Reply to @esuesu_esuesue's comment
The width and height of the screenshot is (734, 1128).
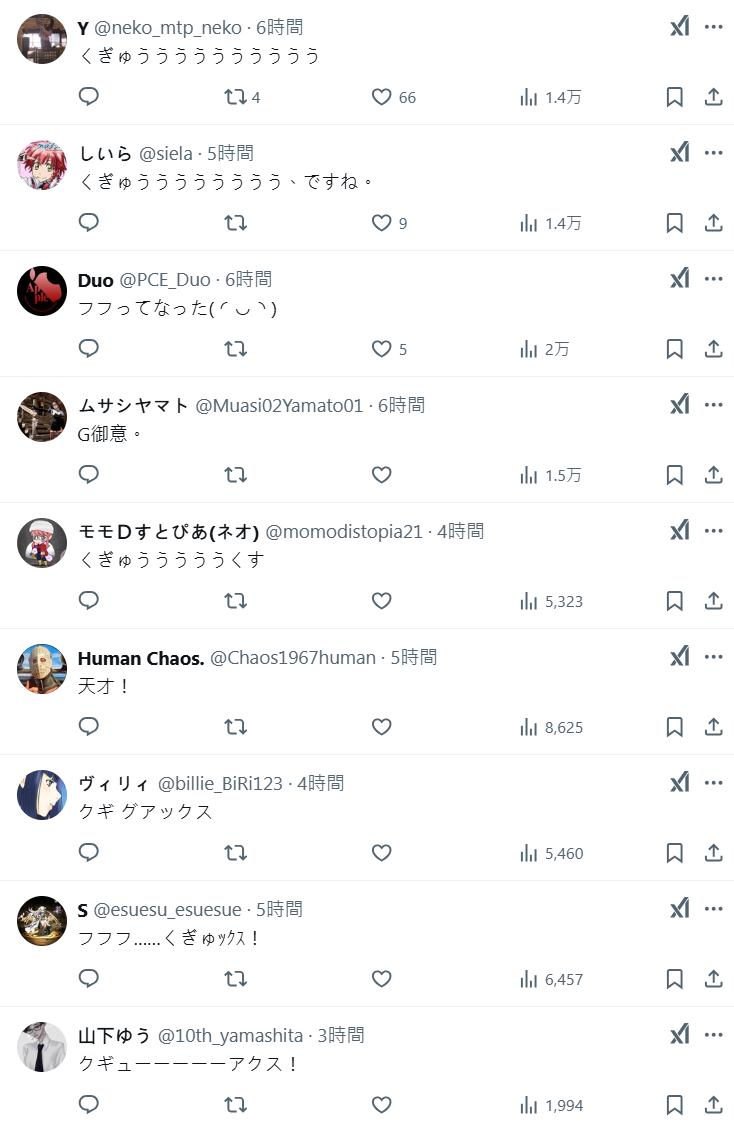89,979
